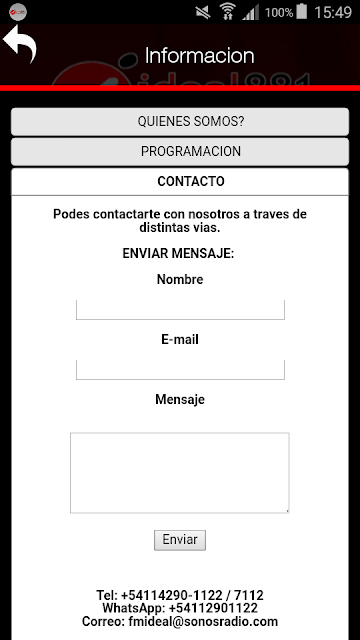Focus the E-mail text field

click(180, 369)
